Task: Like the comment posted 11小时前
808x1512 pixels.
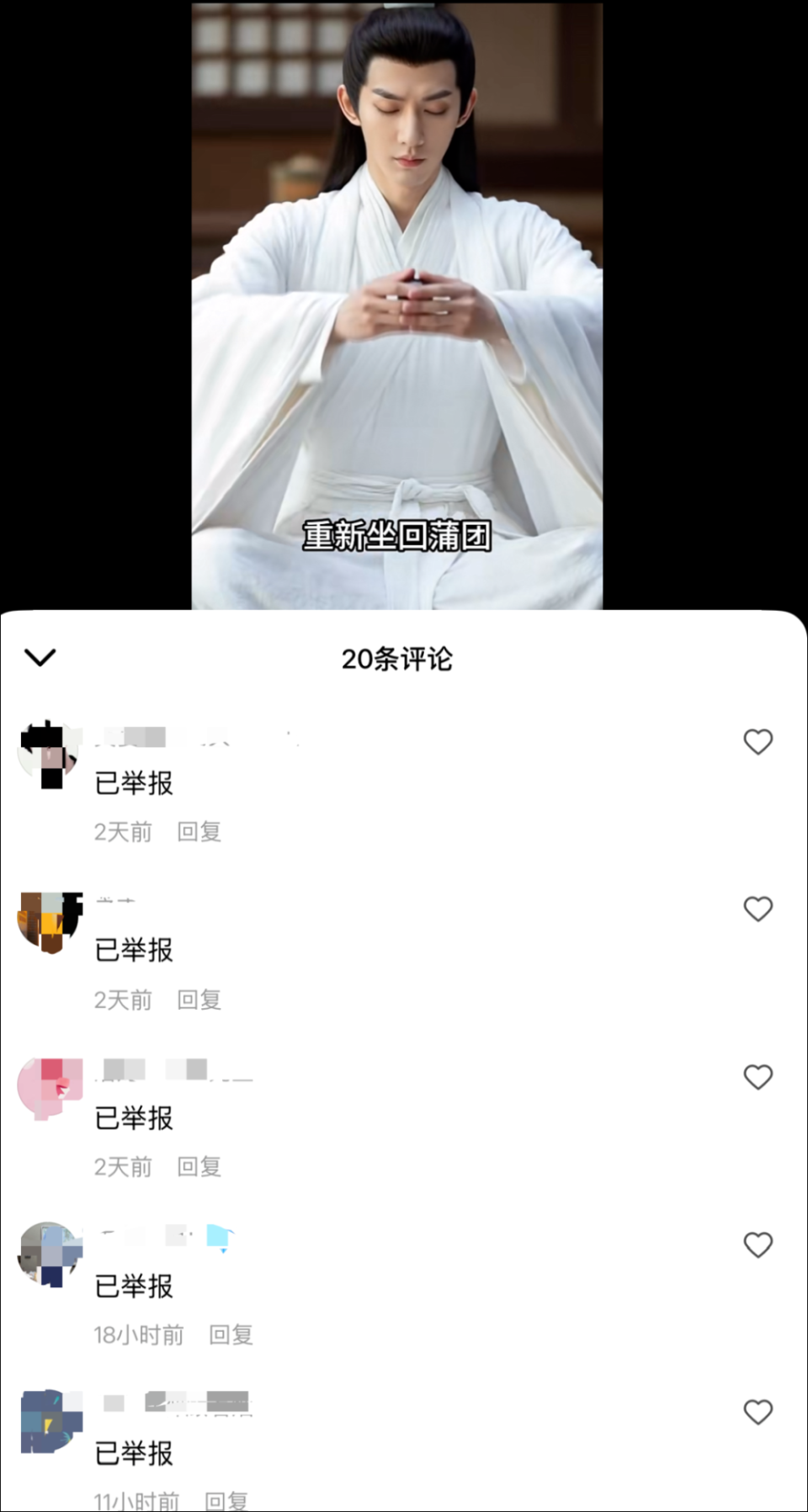Action: tap(757, 1412)
